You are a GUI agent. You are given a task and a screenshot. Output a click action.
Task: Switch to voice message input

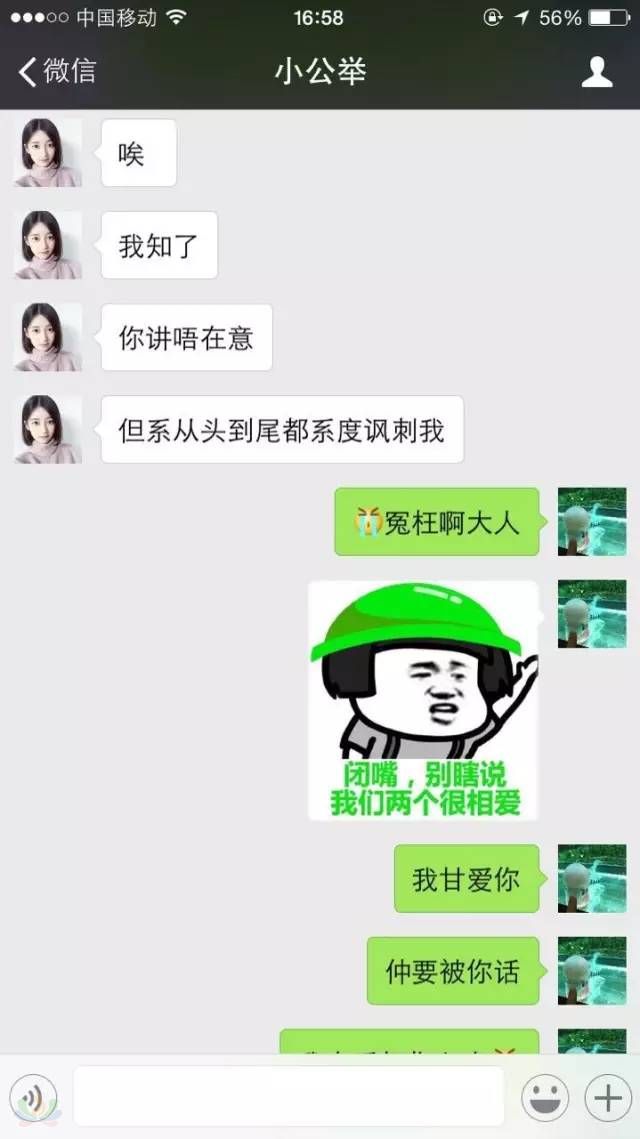point(34,1098)
